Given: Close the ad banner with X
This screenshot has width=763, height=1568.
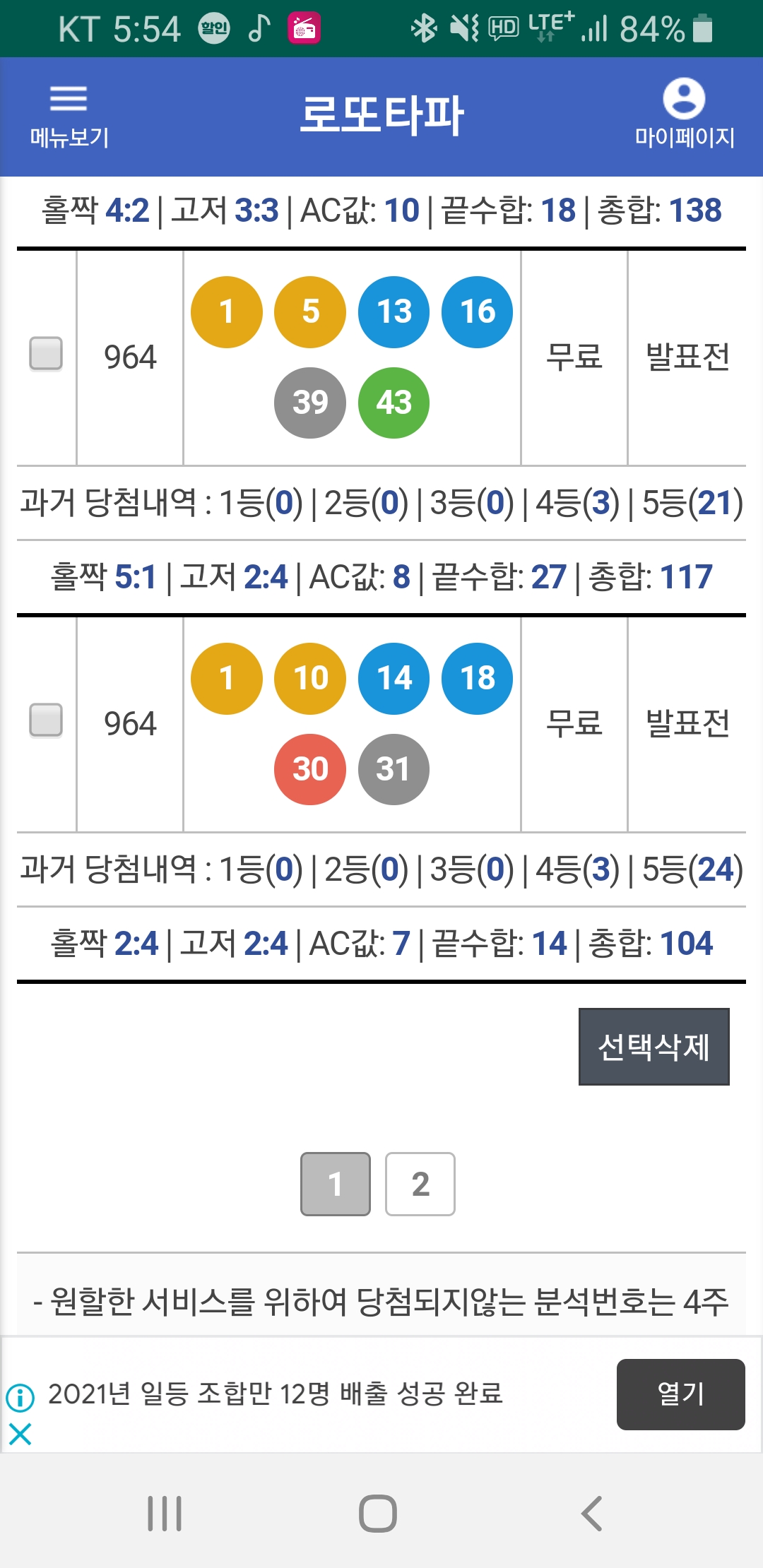Looking at the screenshot, I should [20, 1434].
